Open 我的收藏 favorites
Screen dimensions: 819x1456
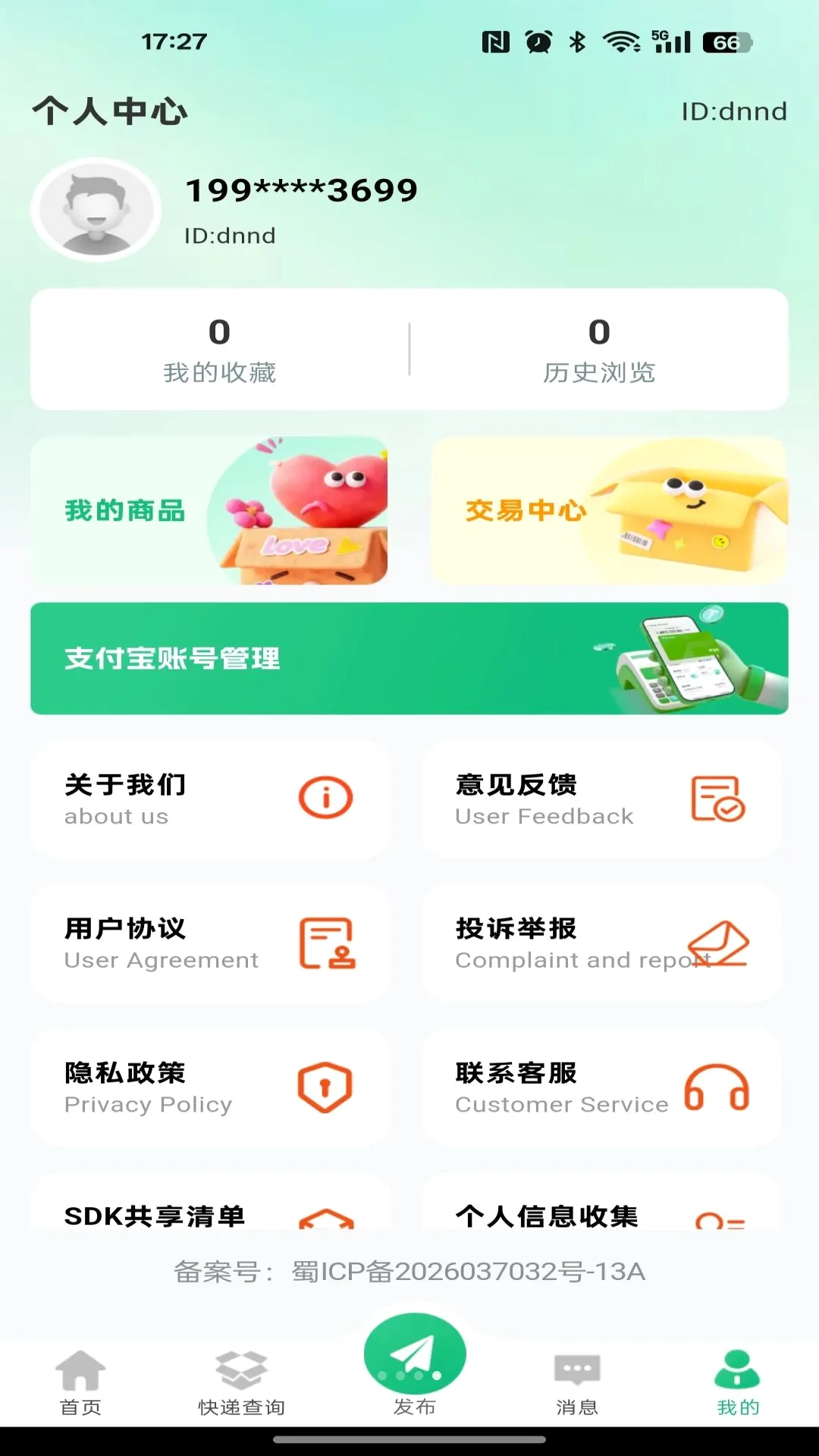tap(220, 350)
